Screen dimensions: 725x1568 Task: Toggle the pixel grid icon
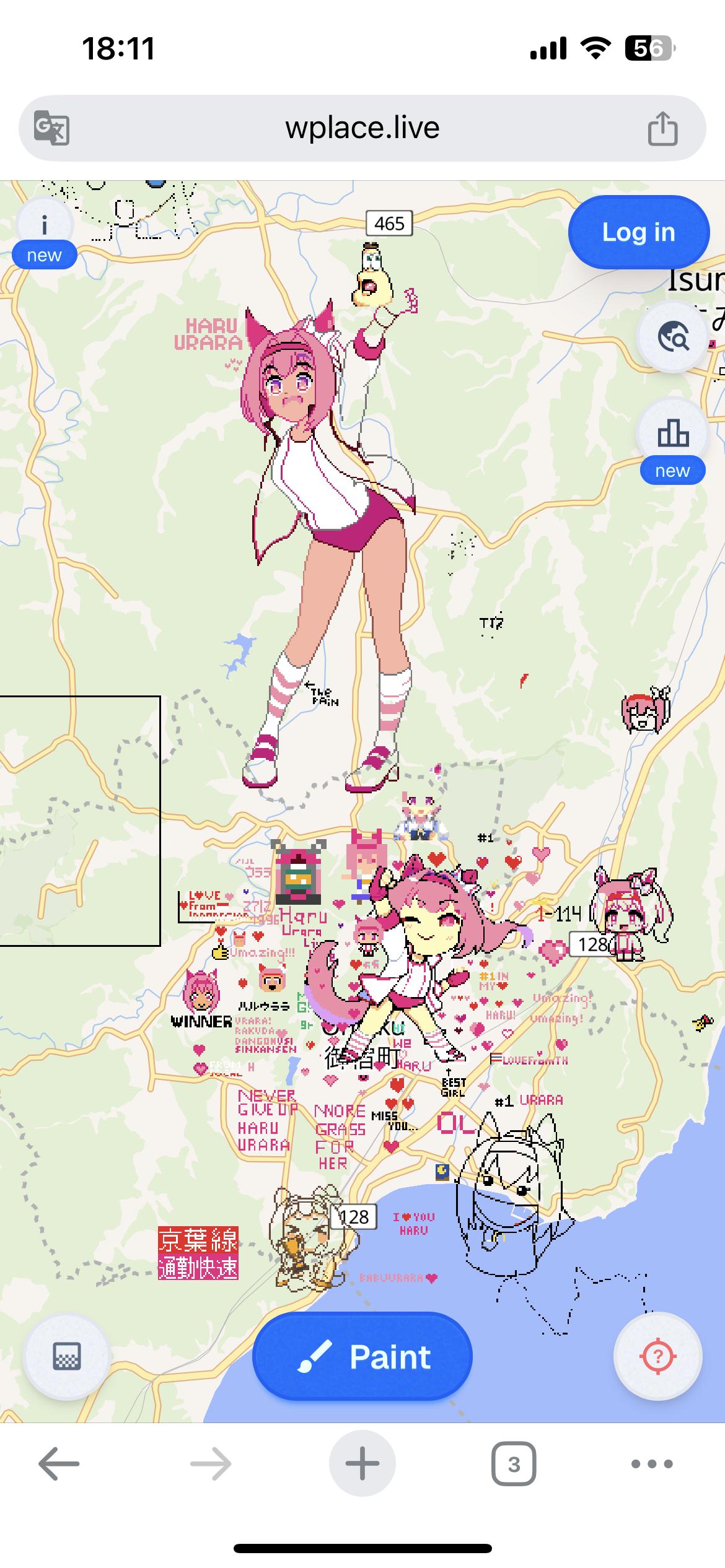coord(66,1357)
